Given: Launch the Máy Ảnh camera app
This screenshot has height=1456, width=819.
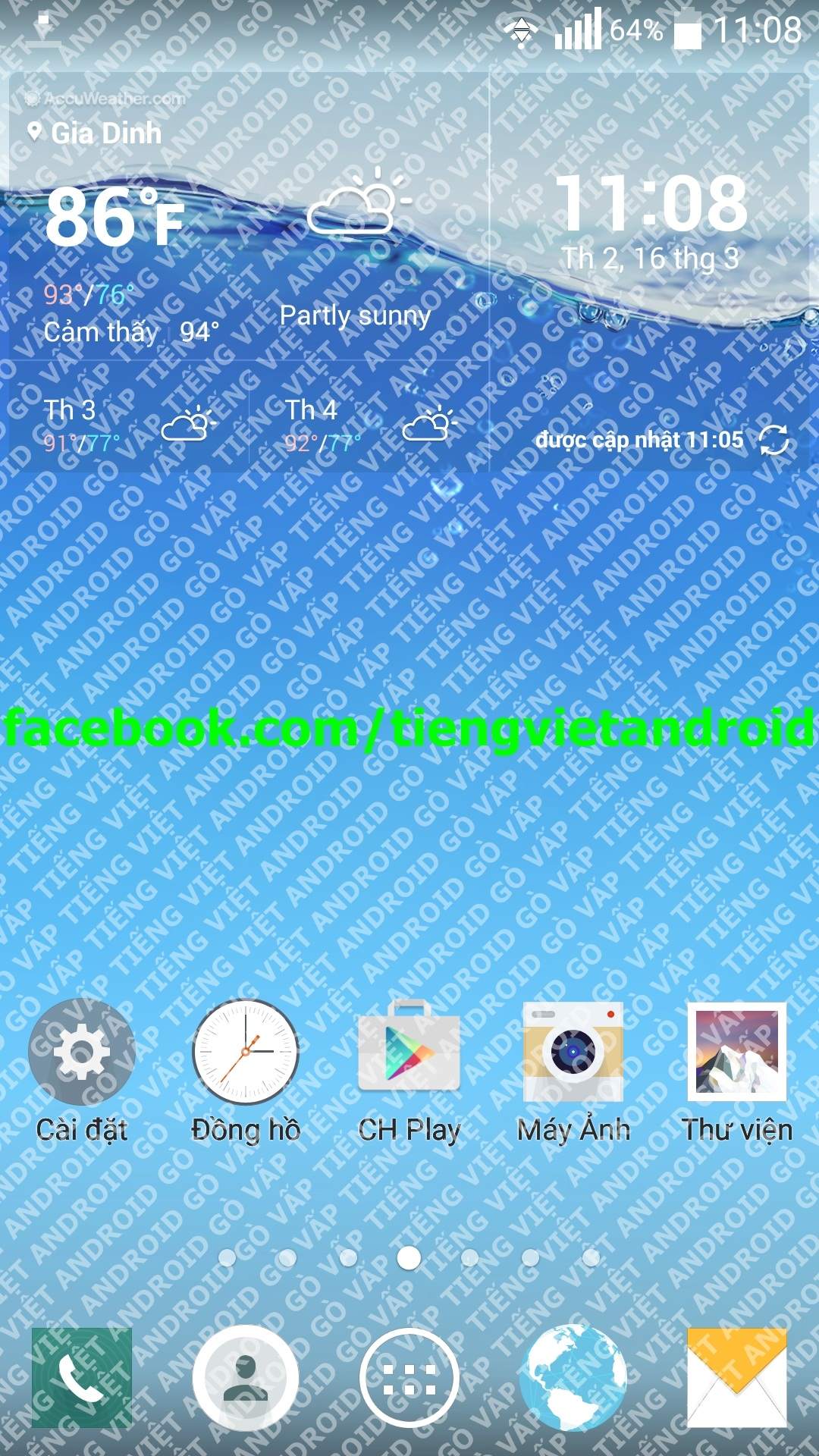Looking at the screenshot, I should tap(573, 1053).
